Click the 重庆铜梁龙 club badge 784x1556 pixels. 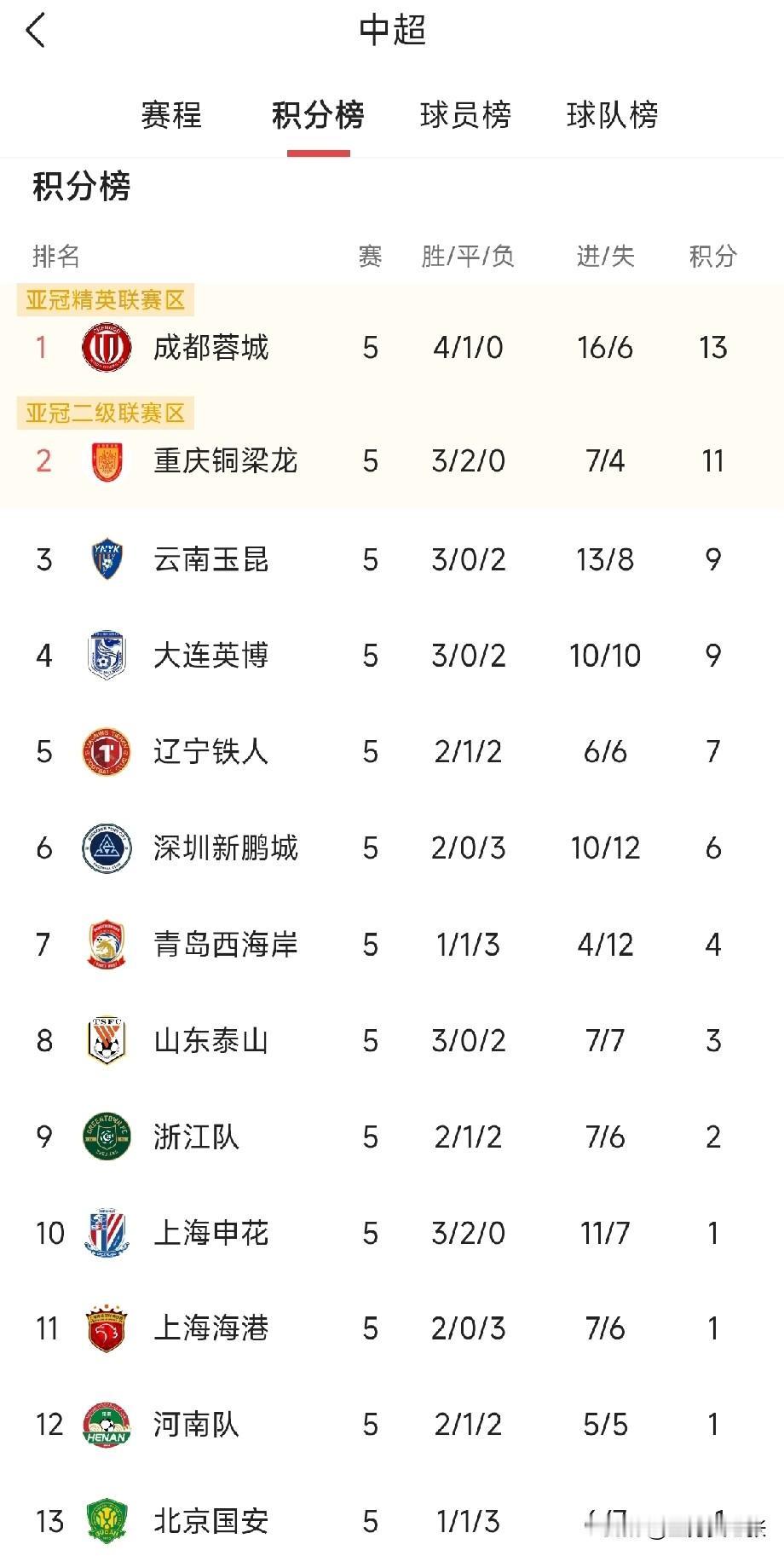pyautogui.click(x=106, y=460)
